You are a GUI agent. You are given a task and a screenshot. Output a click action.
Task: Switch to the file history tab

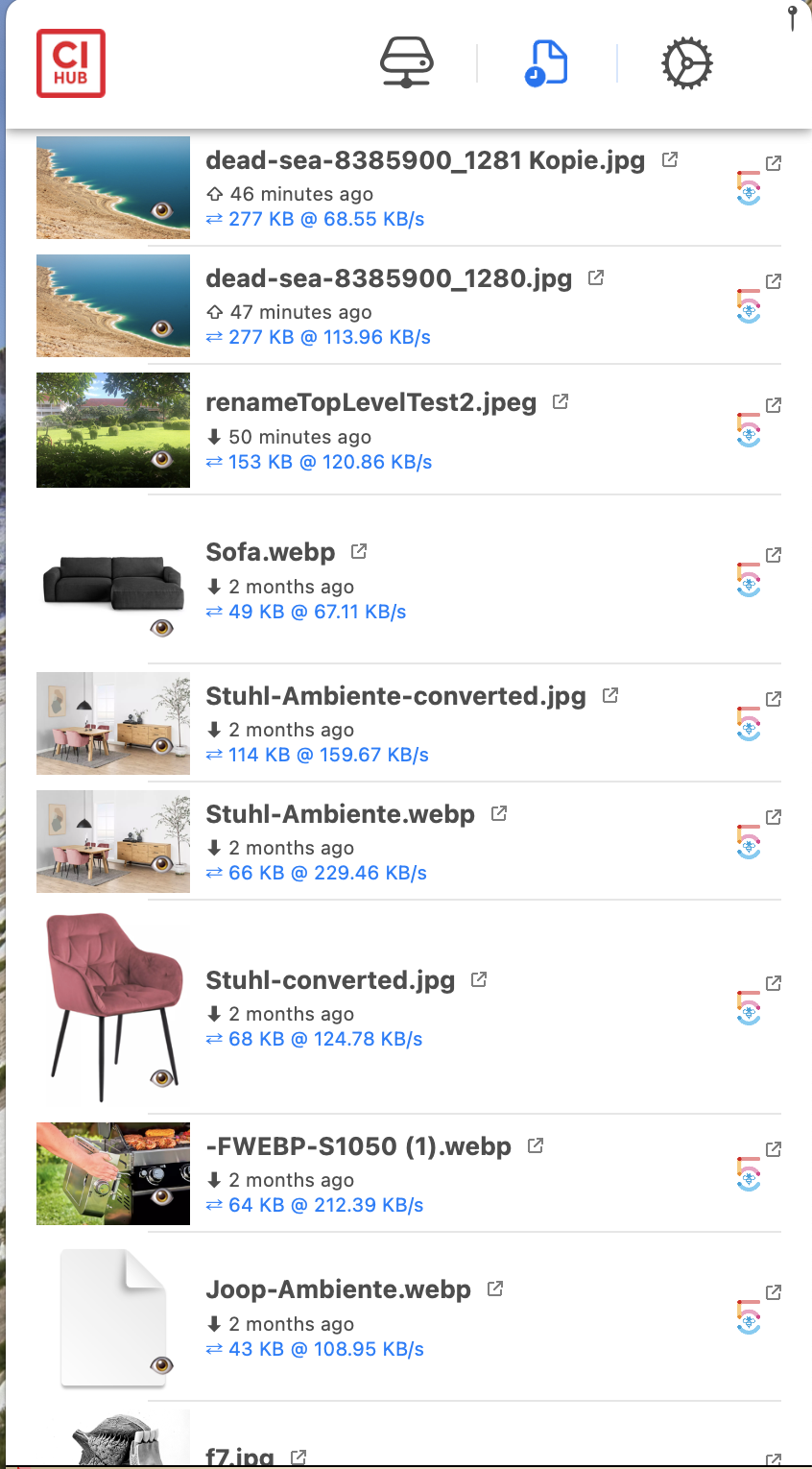[546, 61]
